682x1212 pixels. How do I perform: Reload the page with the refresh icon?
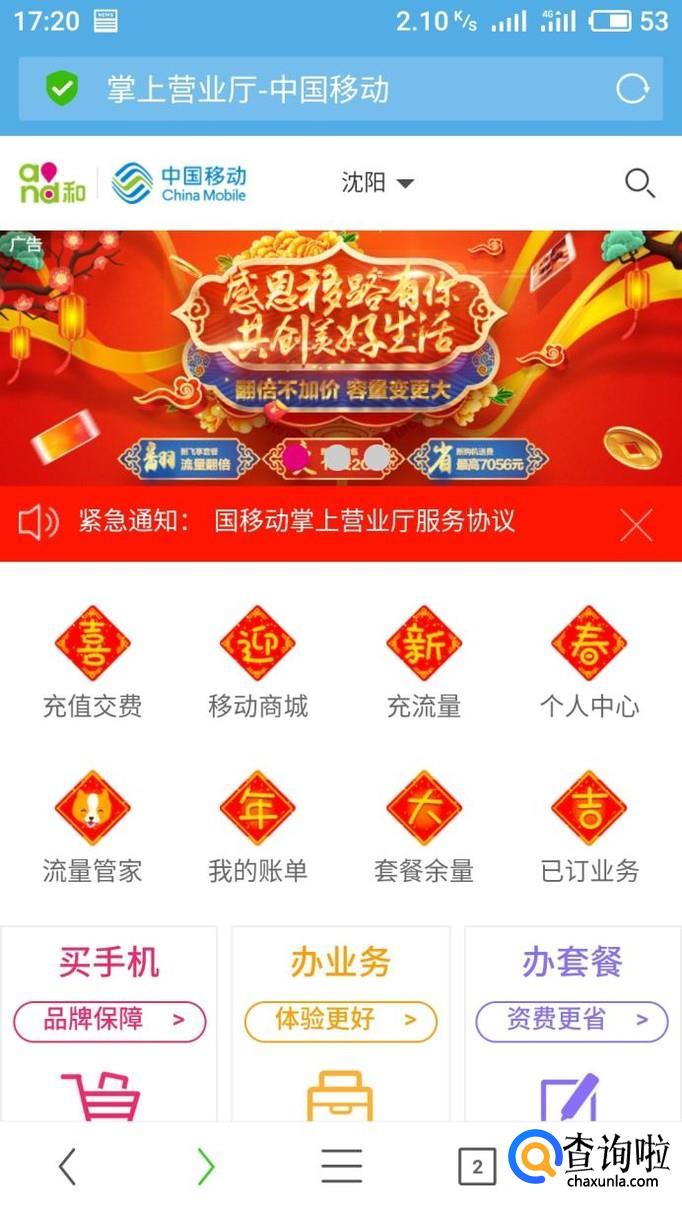632,89
